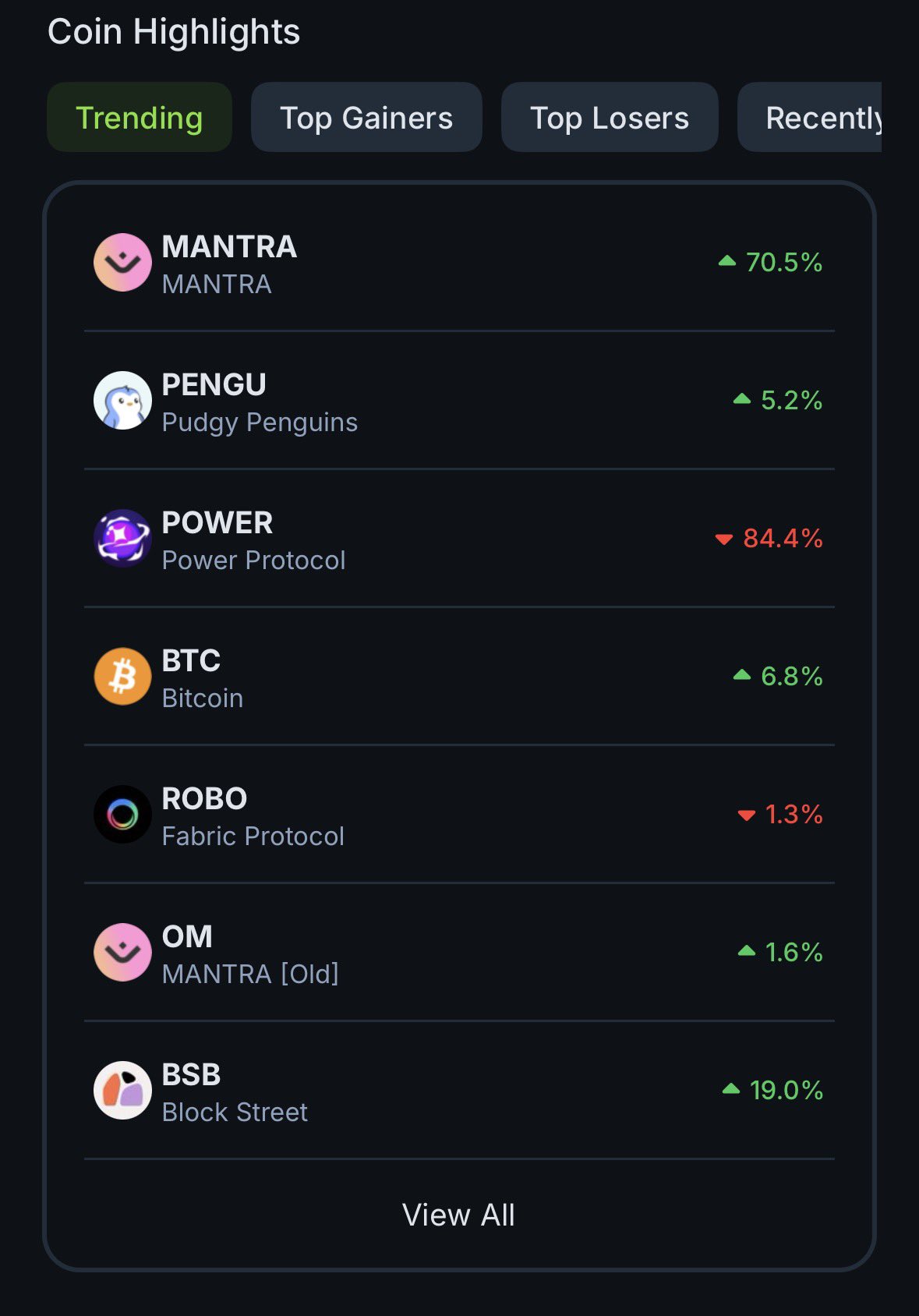Tap View All trending coins
This screenshot has height=1316, width=919.
click(458, 1215)
